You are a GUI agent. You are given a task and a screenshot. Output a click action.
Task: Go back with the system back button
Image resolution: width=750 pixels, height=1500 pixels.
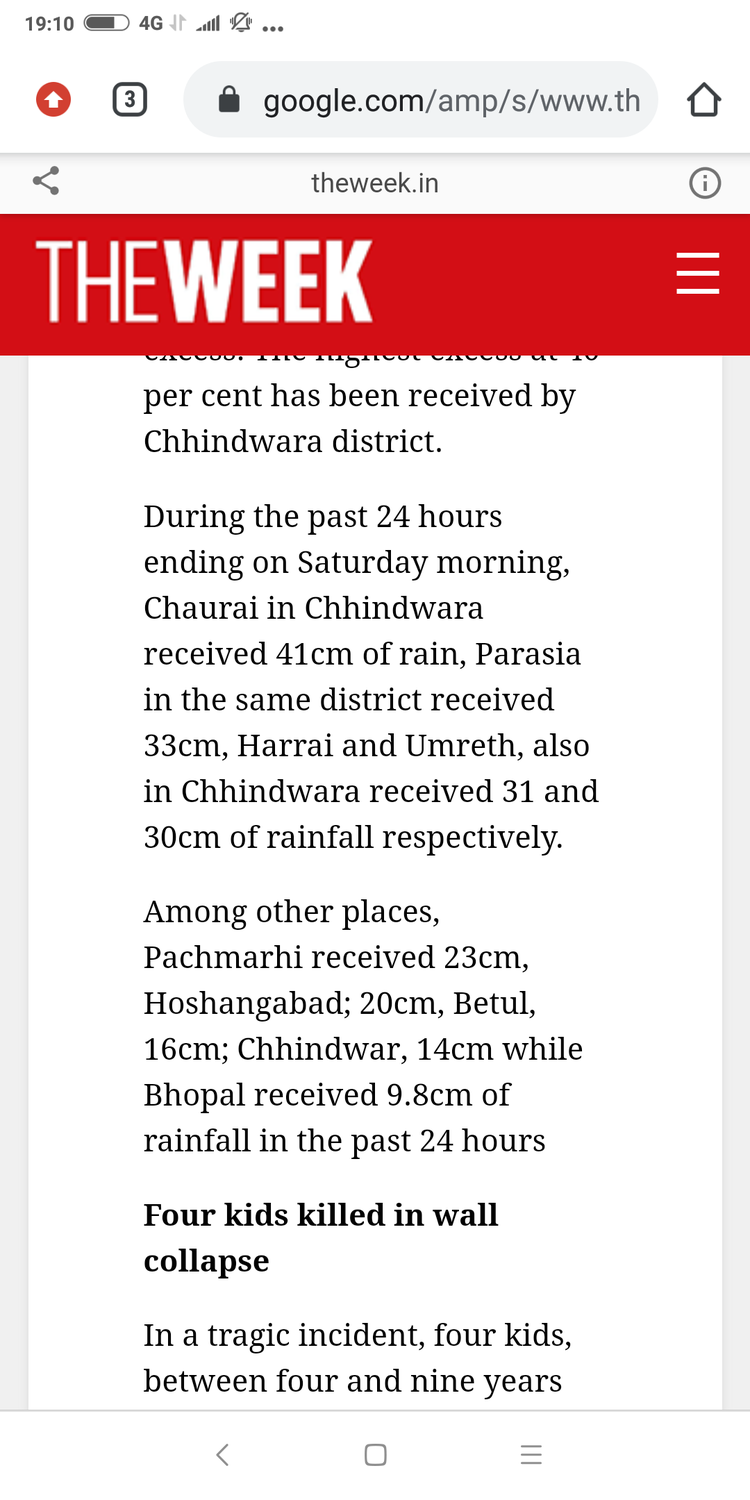coord(223,1455)
